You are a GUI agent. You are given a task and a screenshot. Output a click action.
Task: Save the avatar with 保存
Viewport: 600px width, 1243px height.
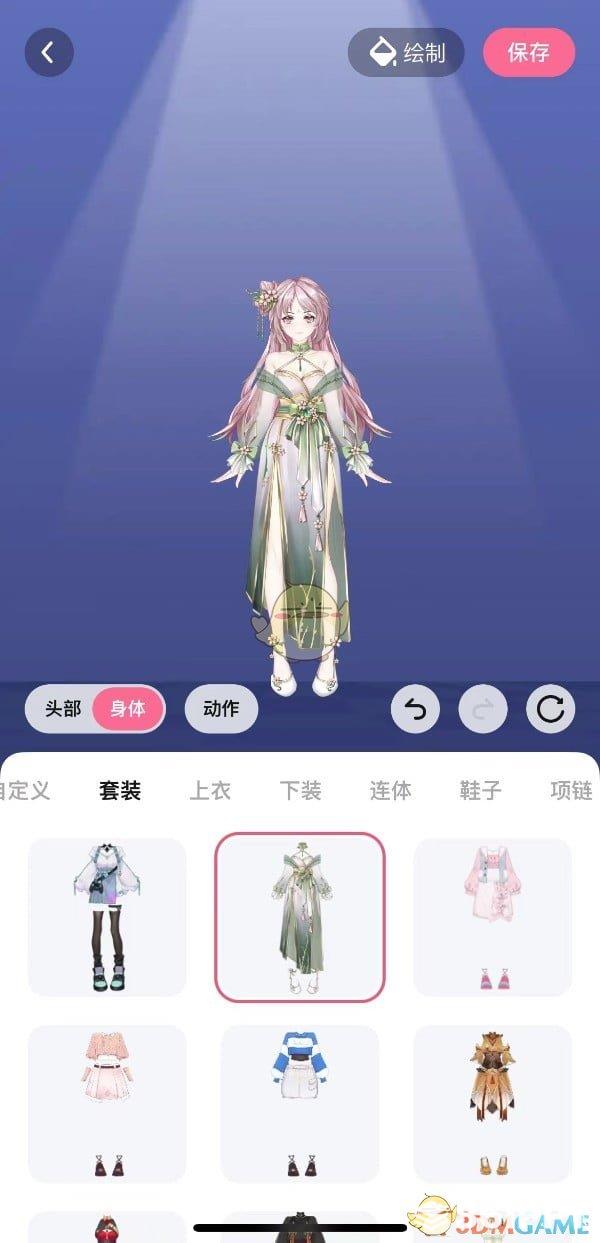[x=529, y=52]
